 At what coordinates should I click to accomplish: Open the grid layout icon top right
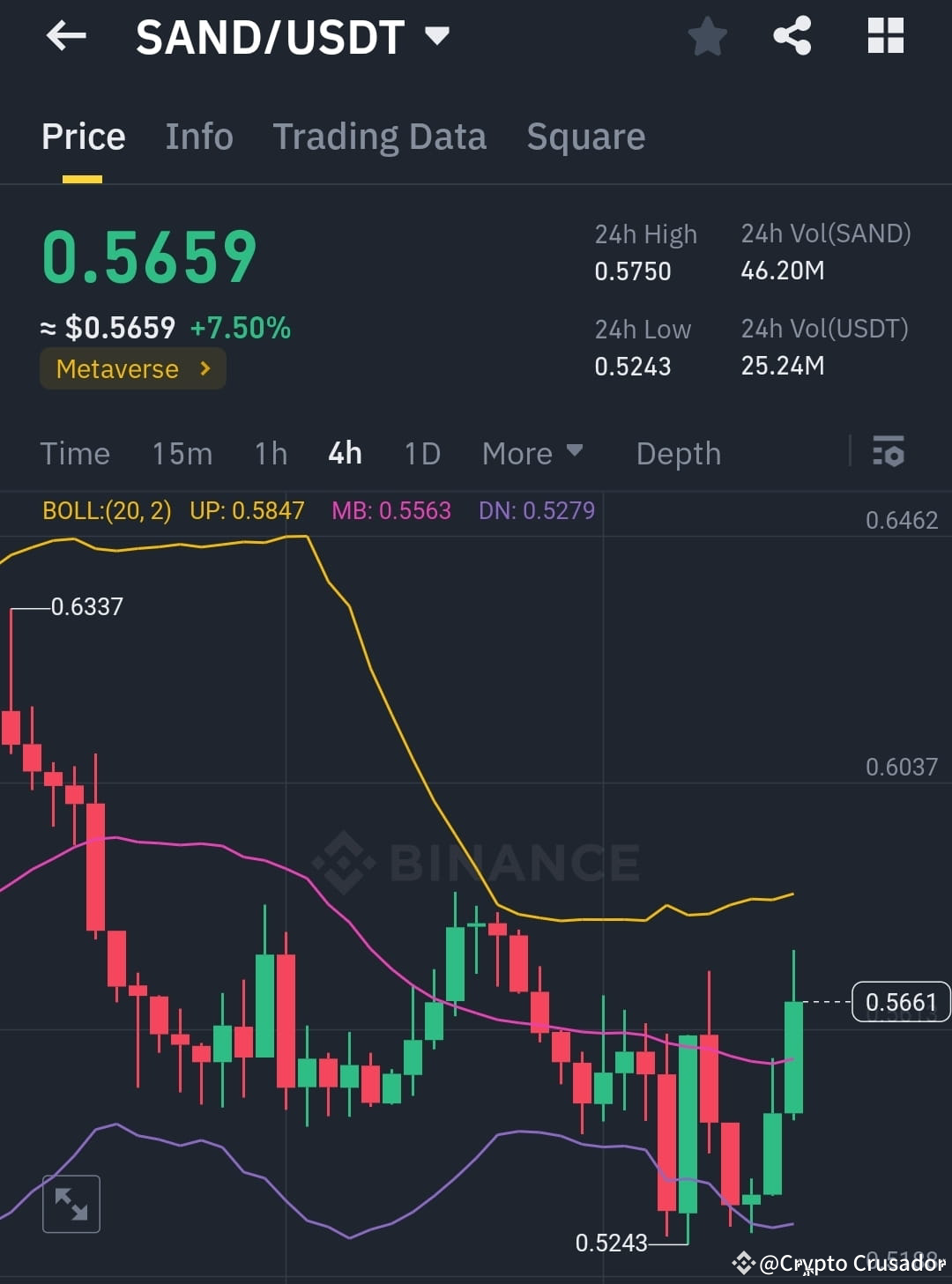point(884,35)
